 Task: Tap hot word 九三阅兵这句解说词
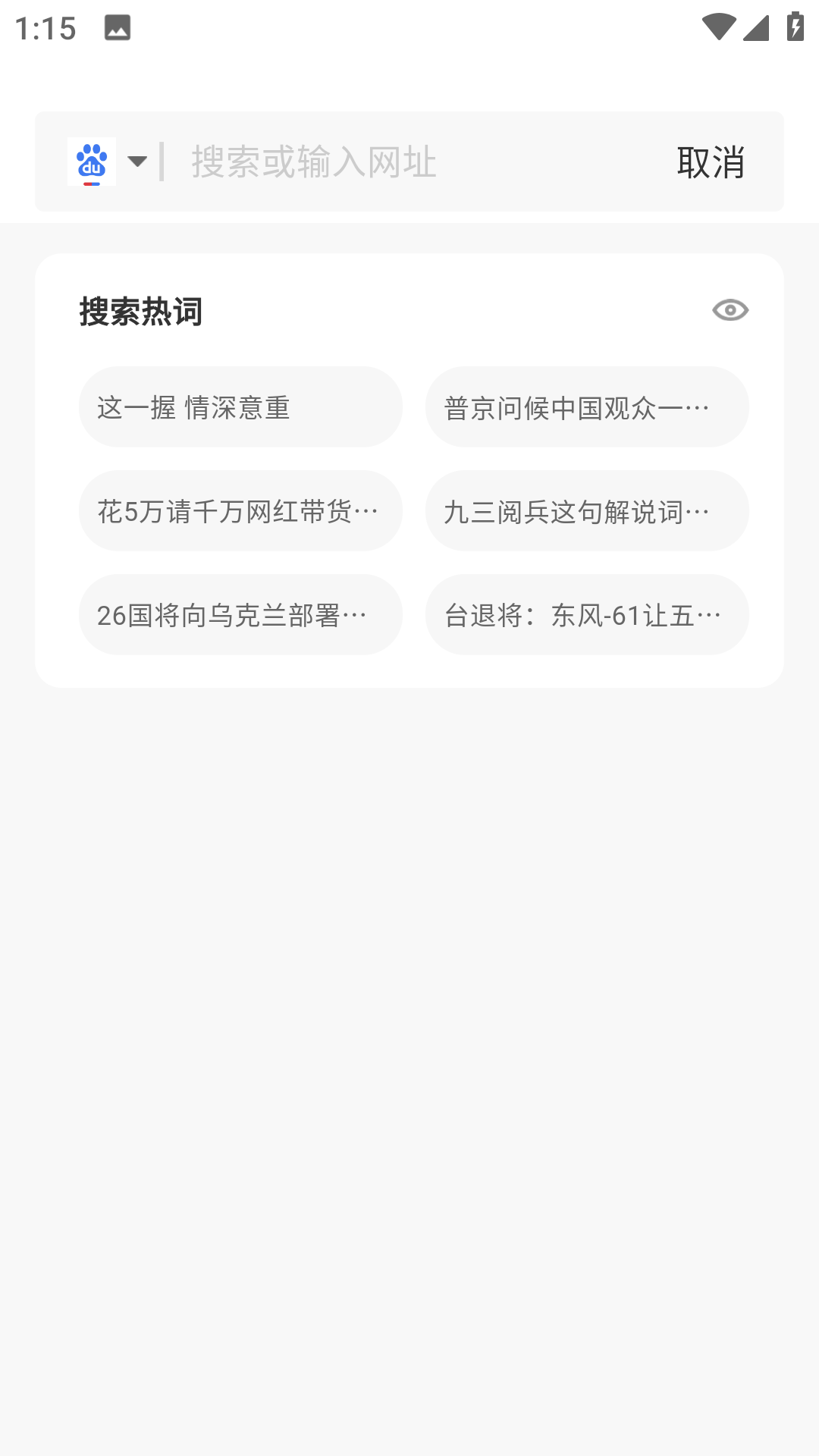coord(587,511)
